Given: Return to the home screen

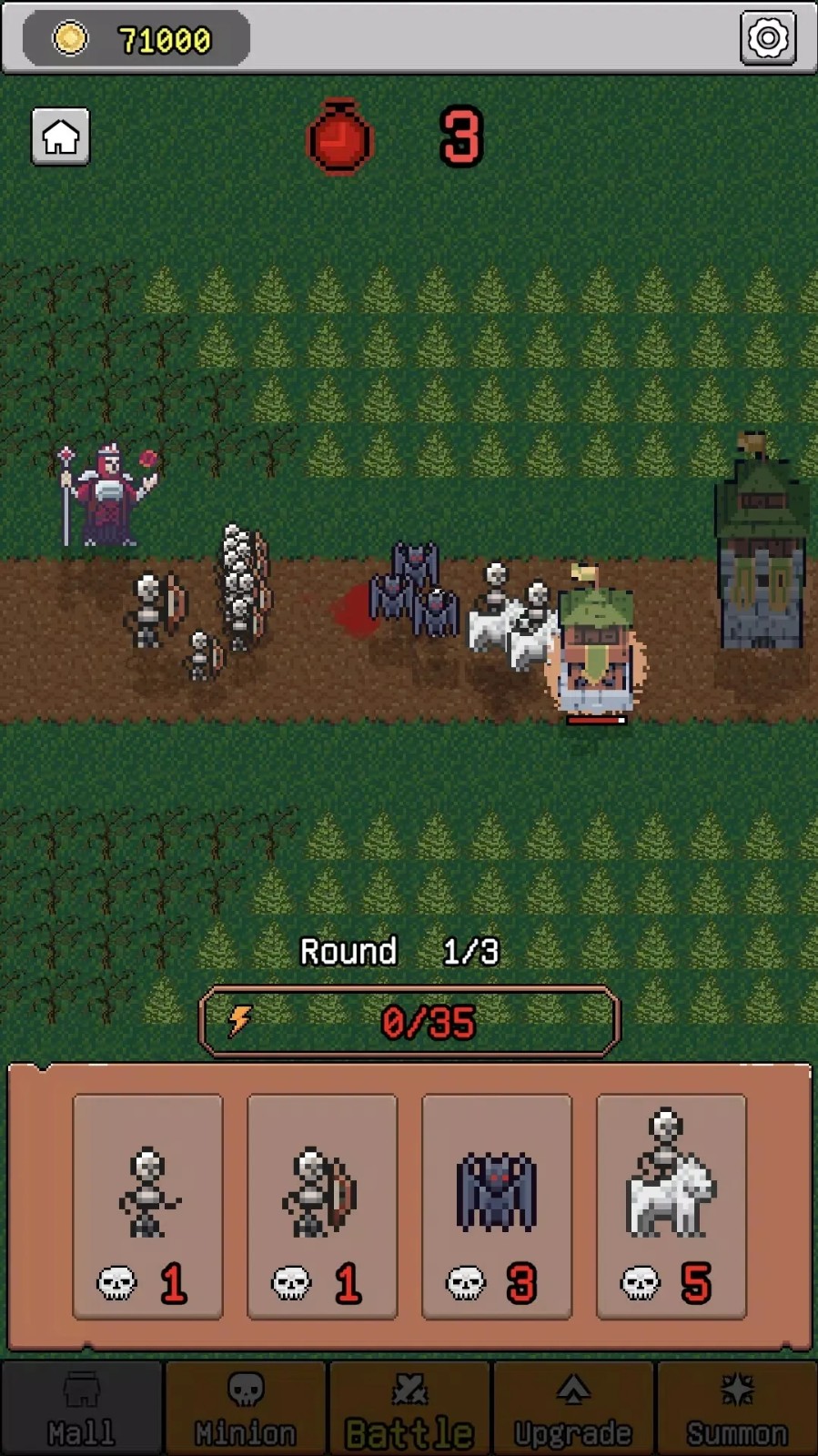Looking at the screenshot, I should point(61,137).
